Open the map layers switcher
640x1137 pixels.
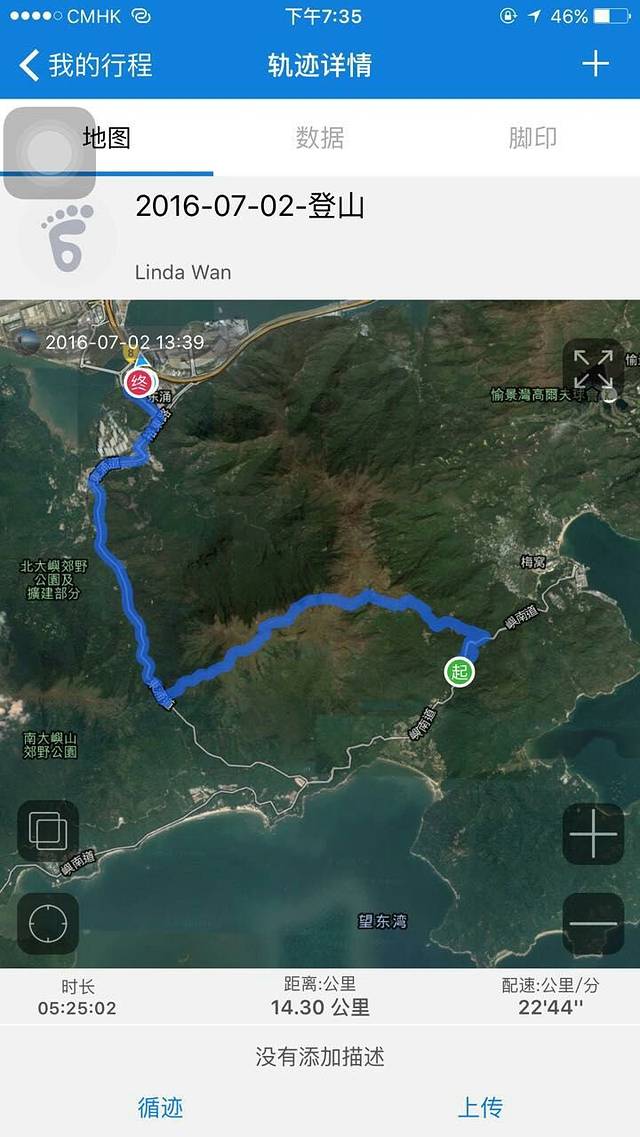click(48, 830)
